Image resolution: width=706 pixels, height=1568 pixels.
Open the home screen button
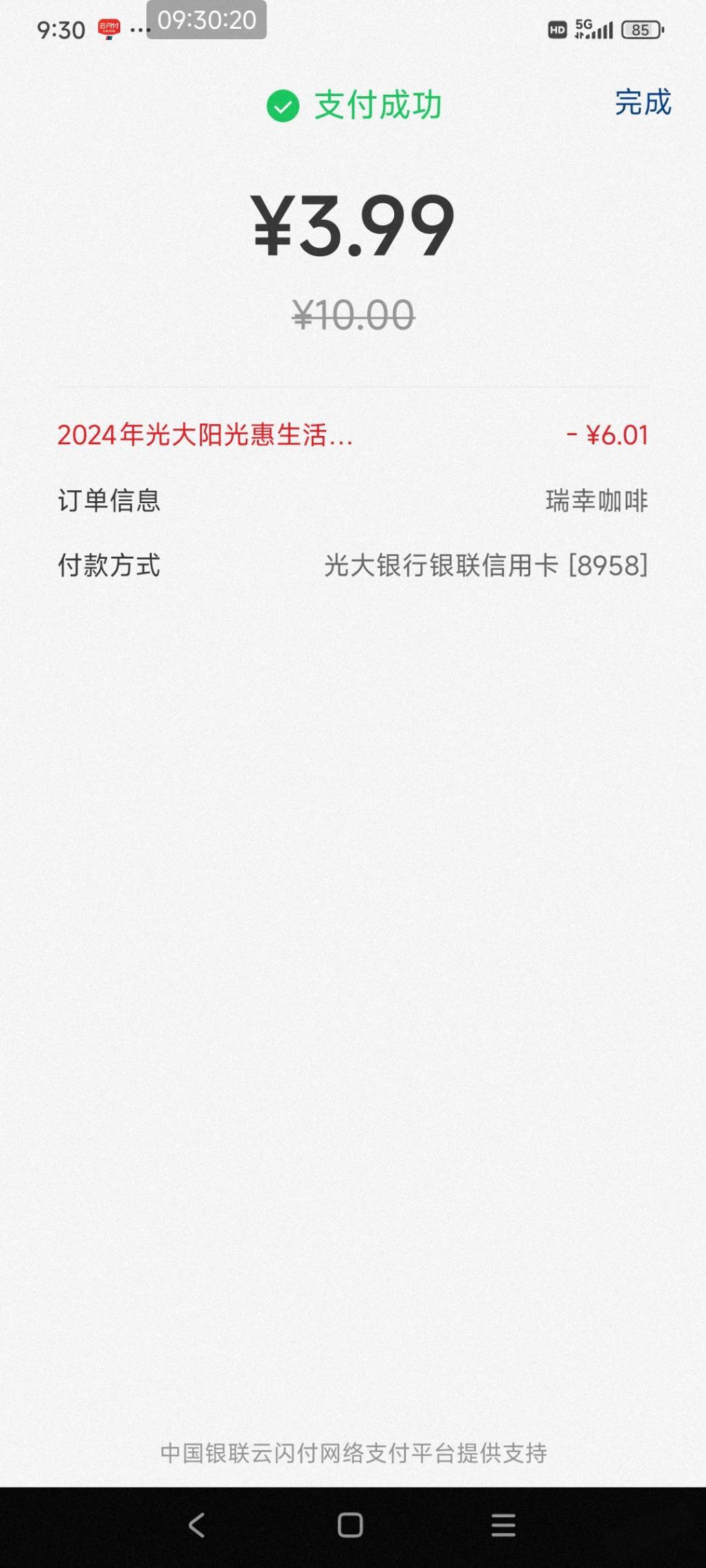tap(350, 1525)
